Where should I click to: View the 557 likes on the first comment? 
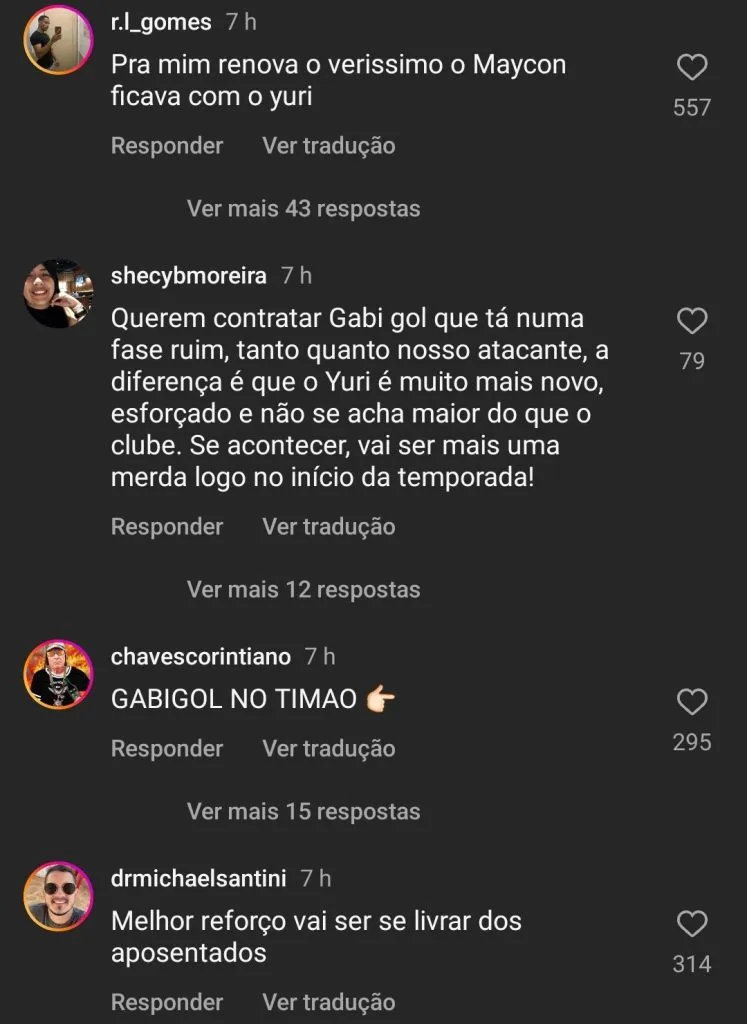690,107
